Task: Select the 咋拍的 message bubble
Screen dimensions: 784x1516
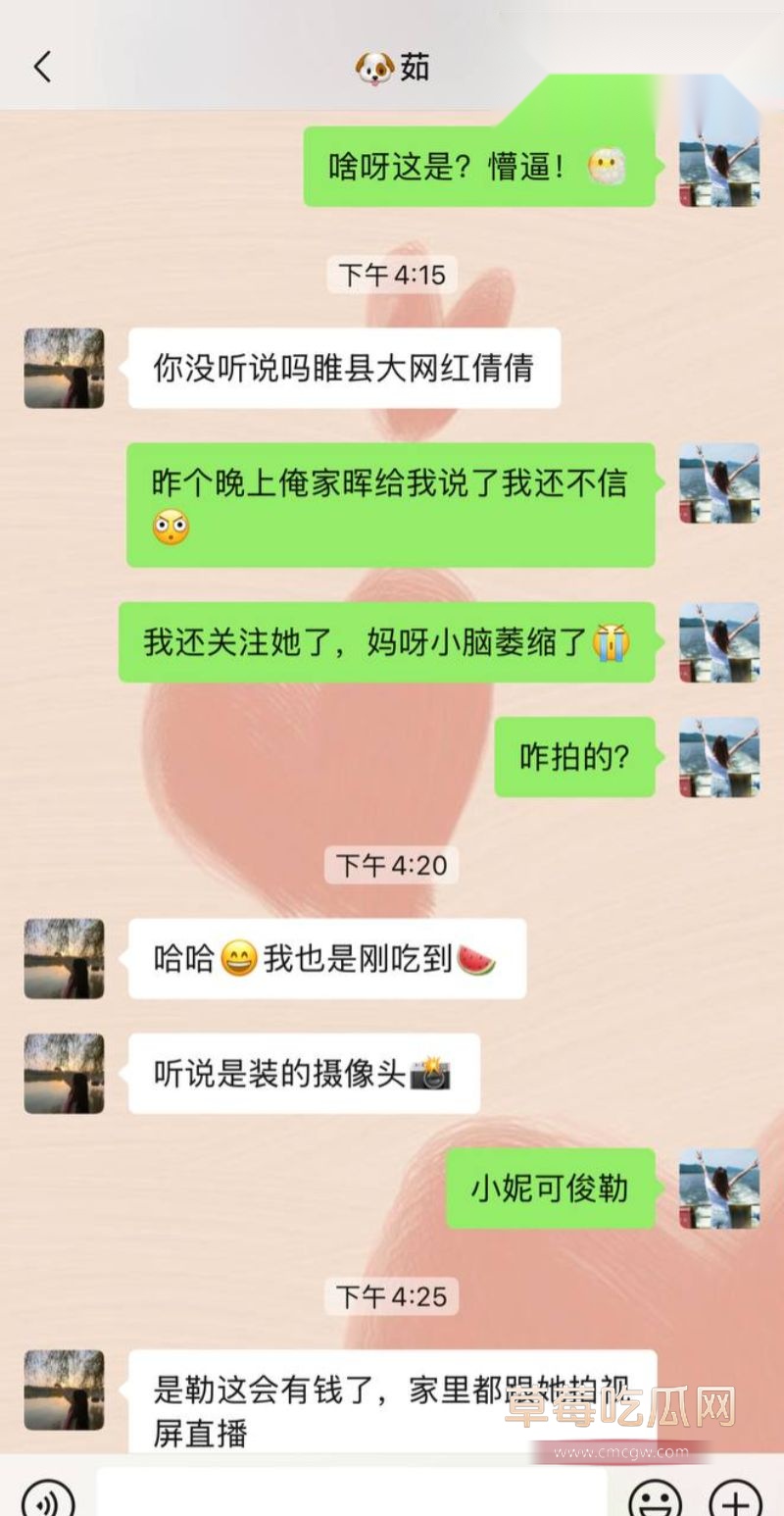Action: click(573, 758)
